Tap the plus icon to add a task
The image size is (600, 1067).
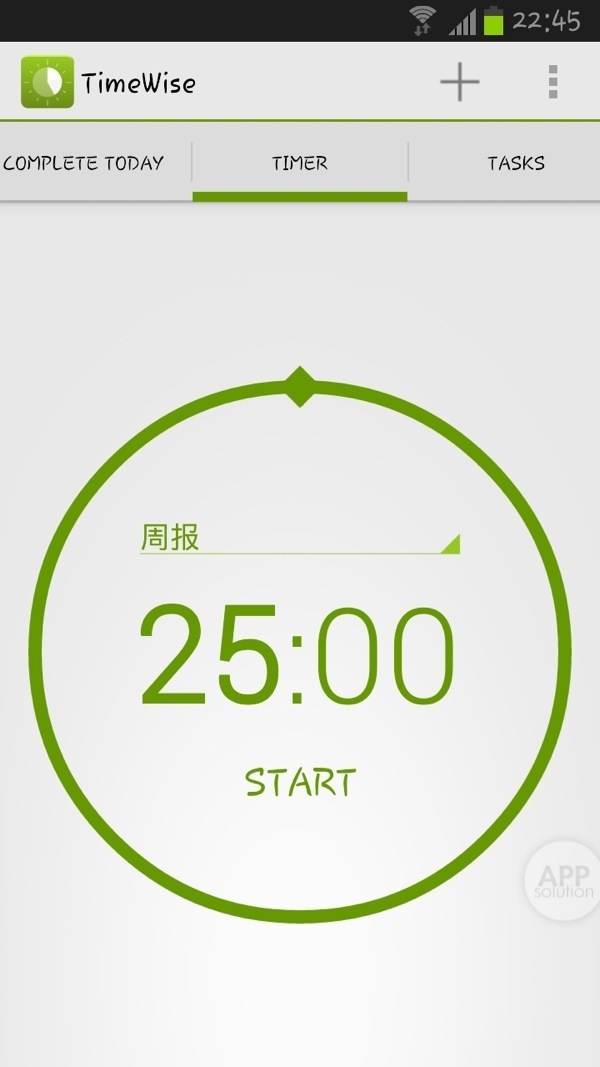(x=460, y=82)
